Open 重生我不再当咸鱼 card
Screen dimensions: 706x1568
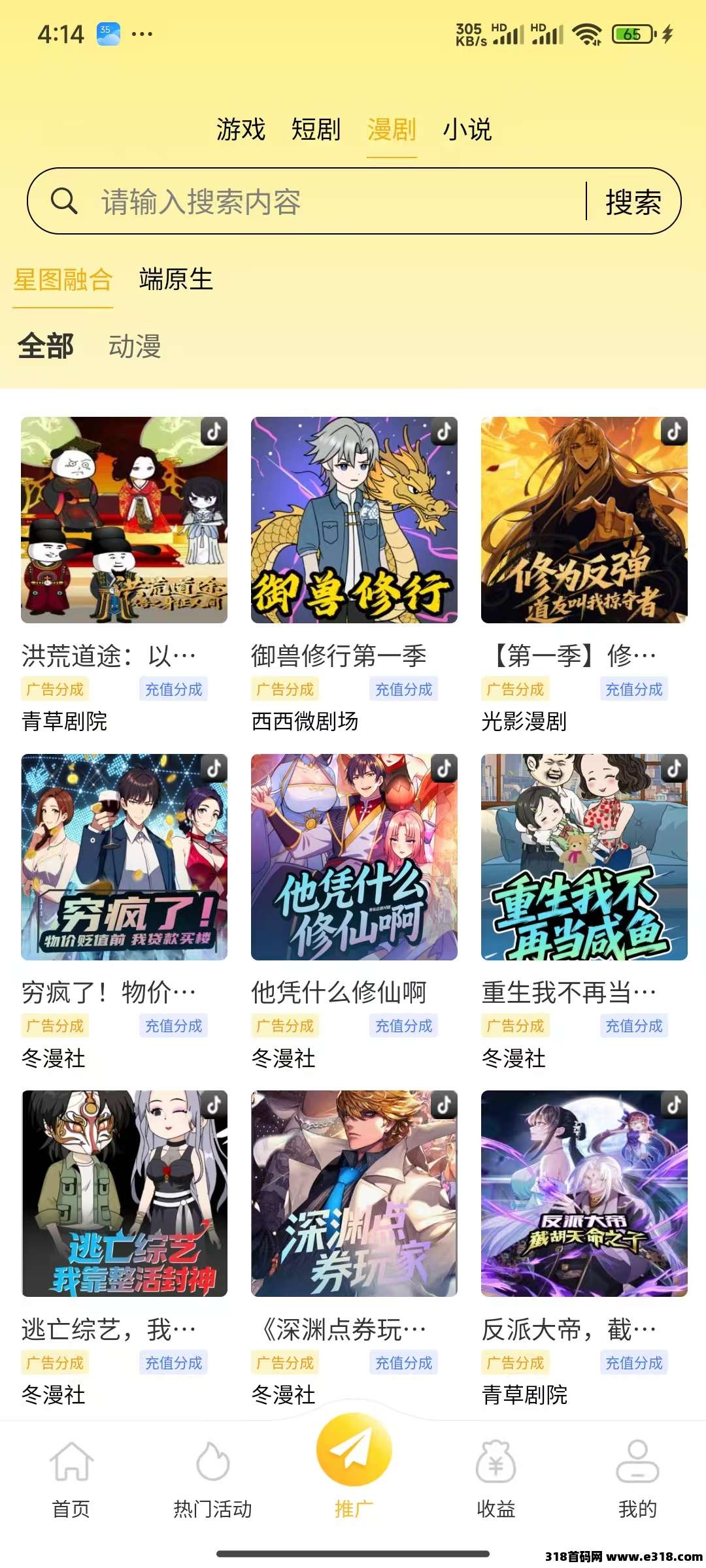pos(584,857)
